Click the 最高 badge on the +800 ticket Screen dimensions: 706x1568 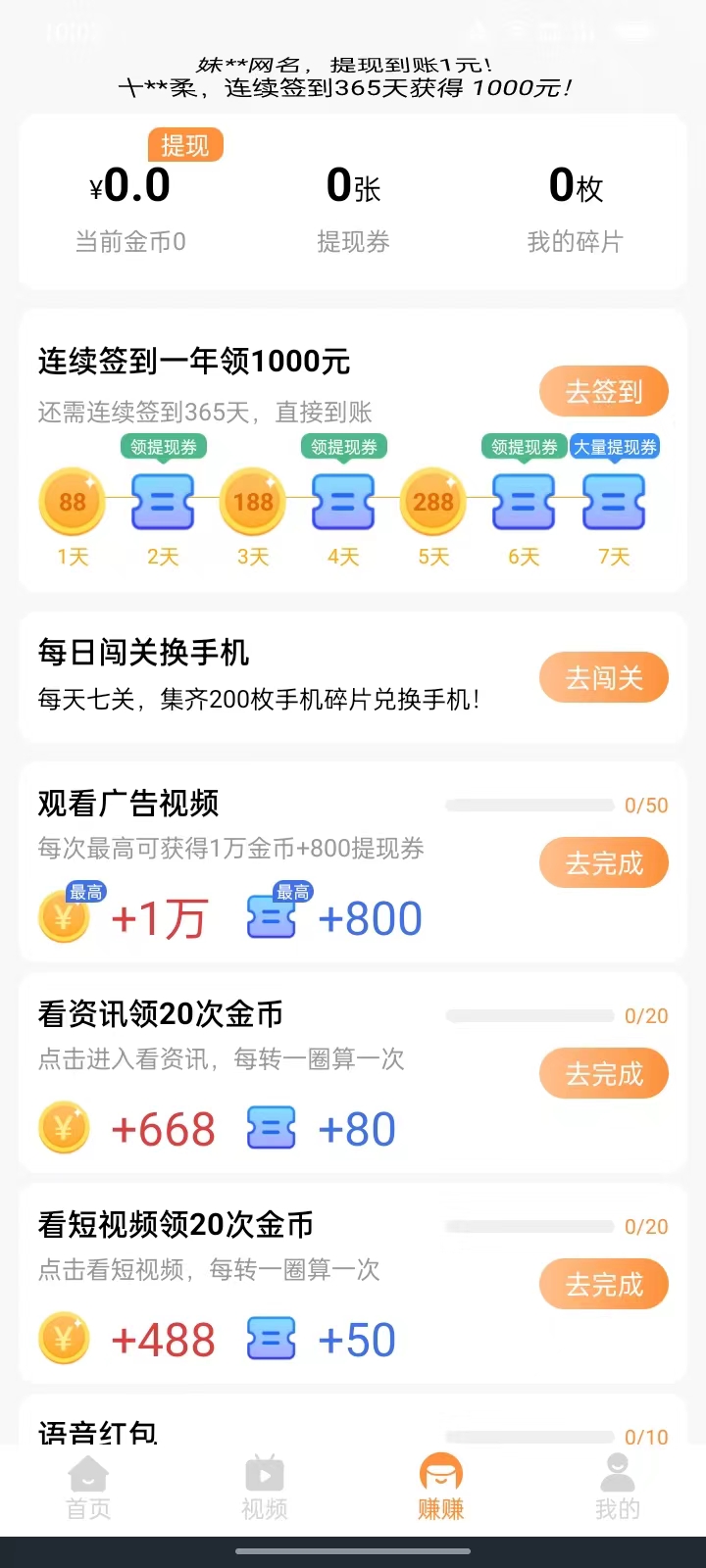pos(293,892)
